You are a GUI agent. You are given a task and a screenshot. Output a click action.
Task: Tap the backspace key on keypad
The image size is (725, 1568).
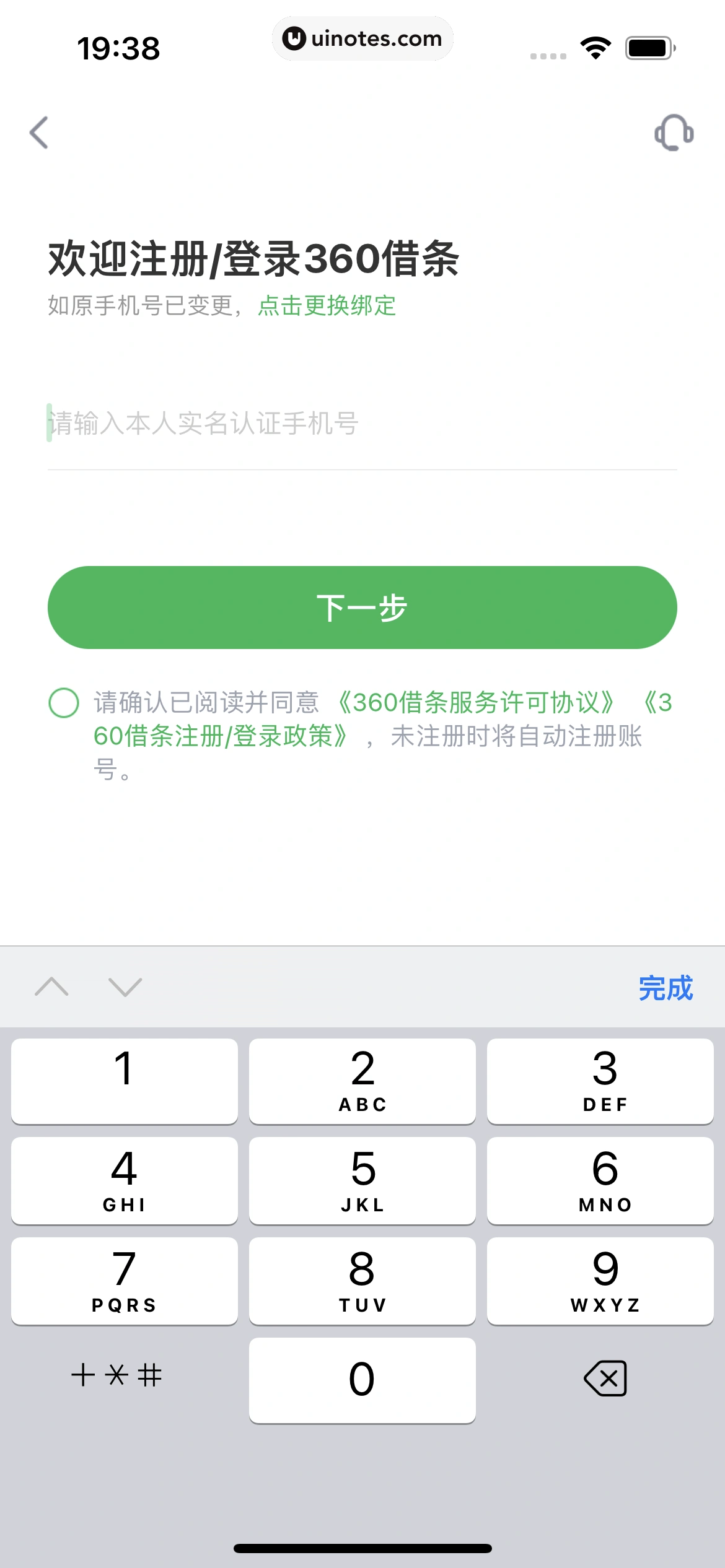pyautogui.click(x=605, y=1379)
